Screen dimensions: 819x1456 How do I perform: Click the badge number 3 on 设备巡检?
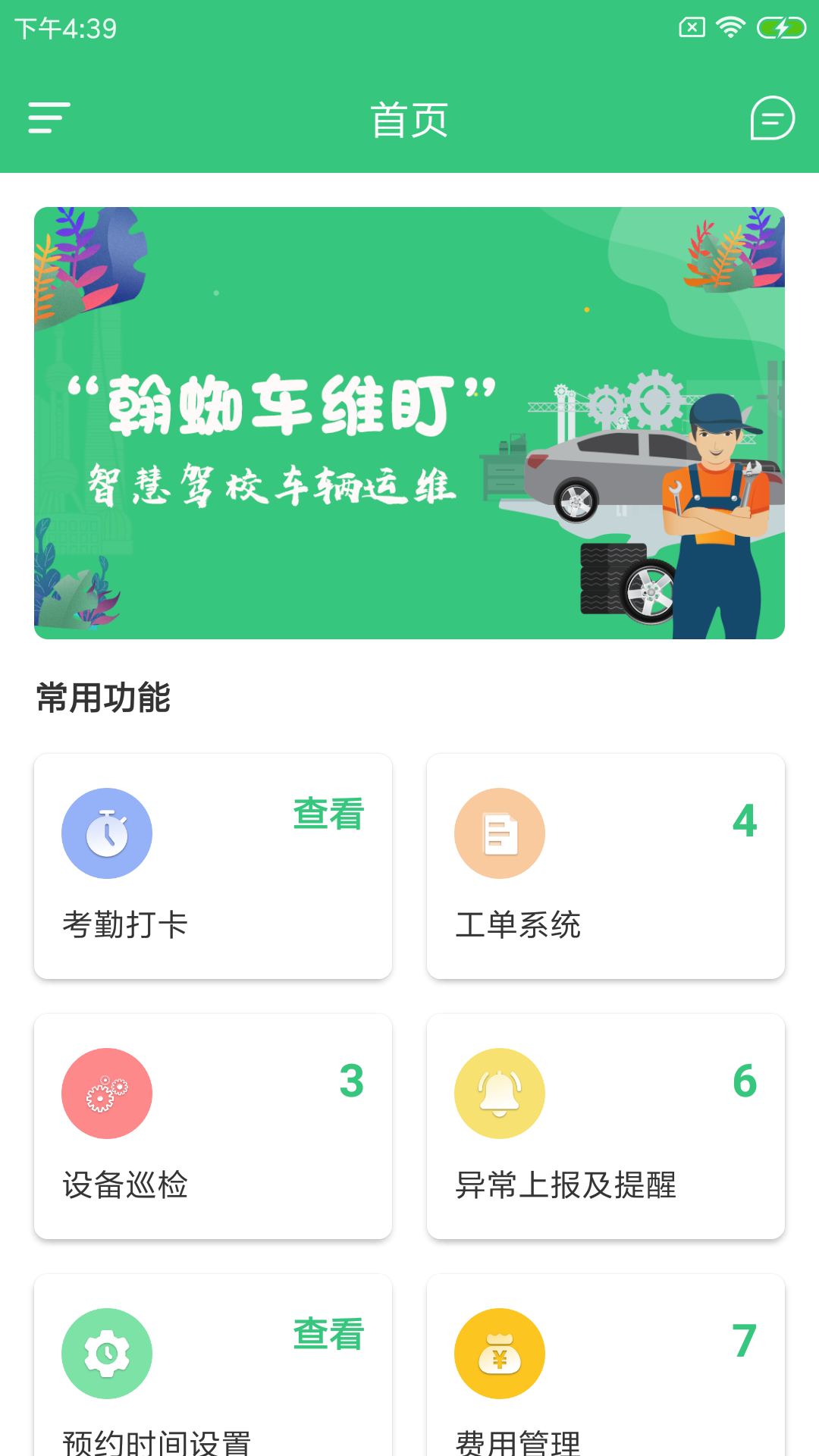click(x=351, y=1083)
